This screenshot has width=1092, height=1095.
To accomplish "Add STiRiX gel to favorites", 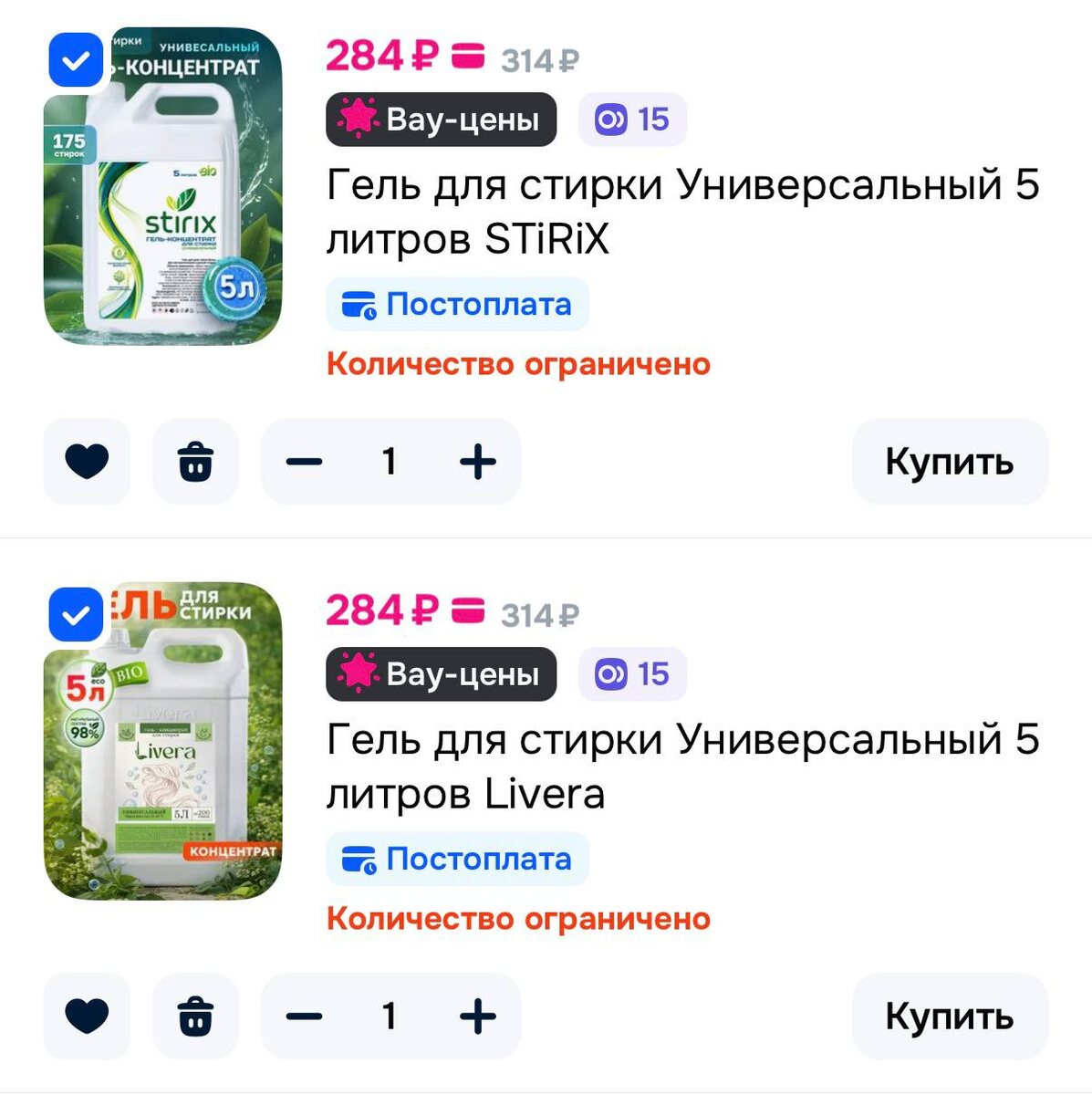I will point(88,462).
